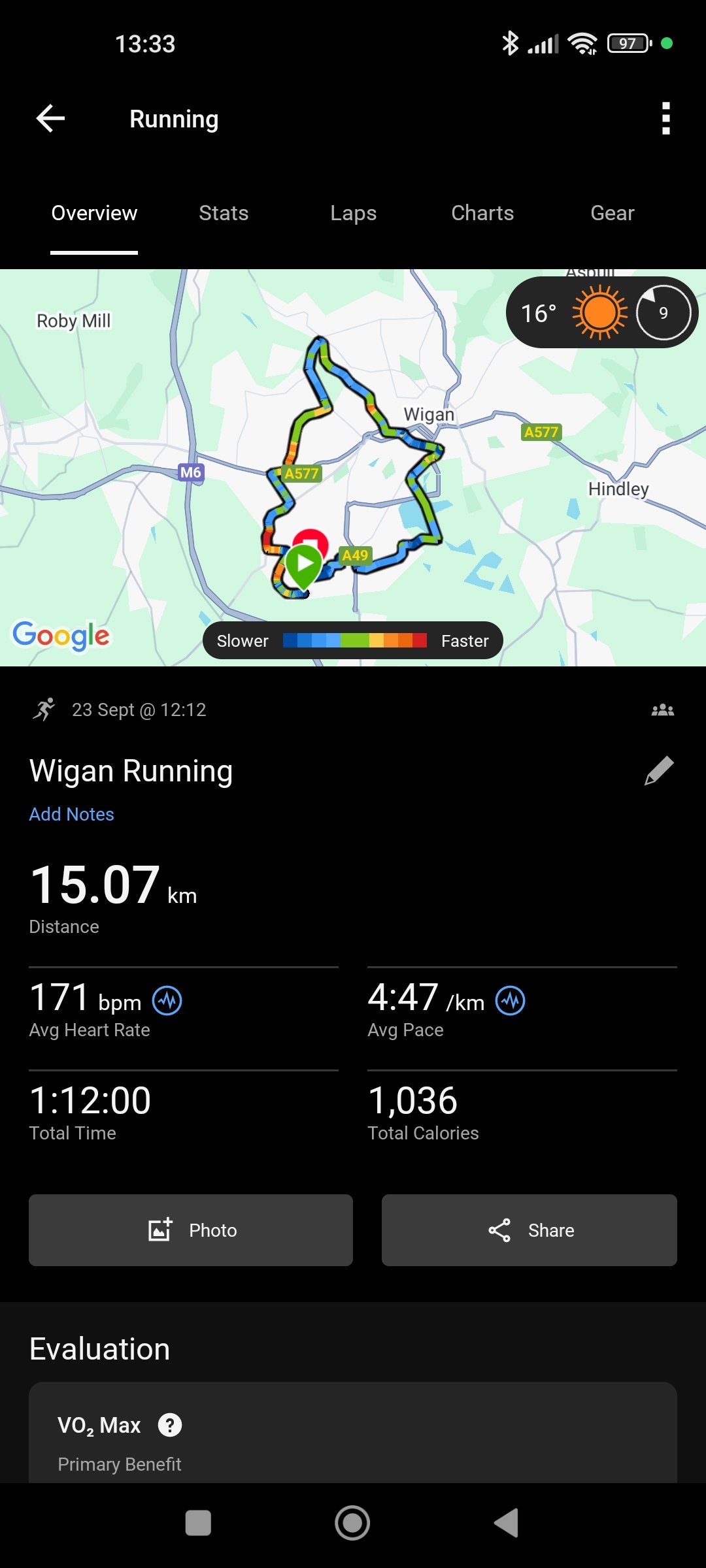Open recent apps from navigation bar

tap(198, 1523)
